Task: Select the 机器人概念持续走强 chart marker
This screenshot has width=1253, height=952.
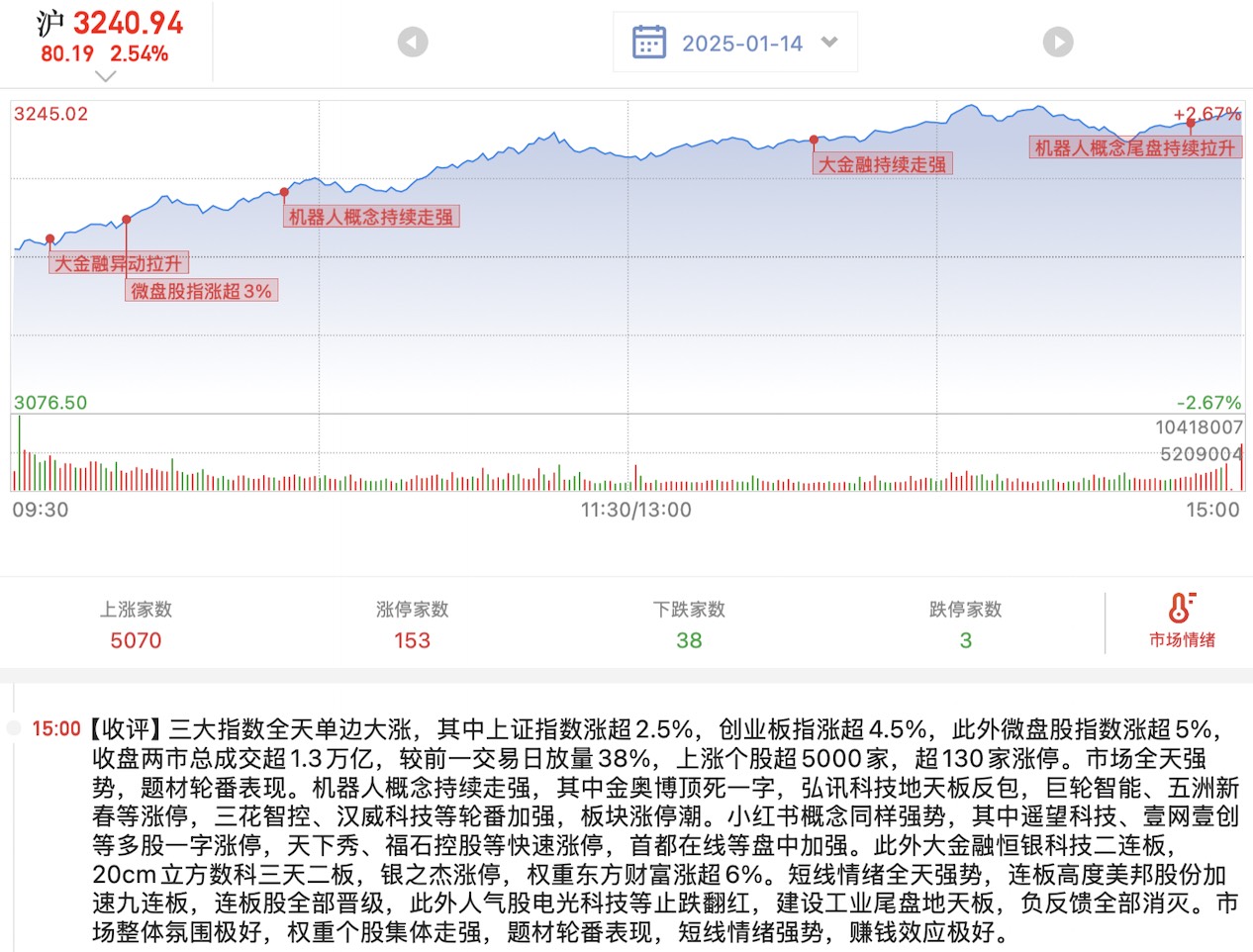Action: 371,217
